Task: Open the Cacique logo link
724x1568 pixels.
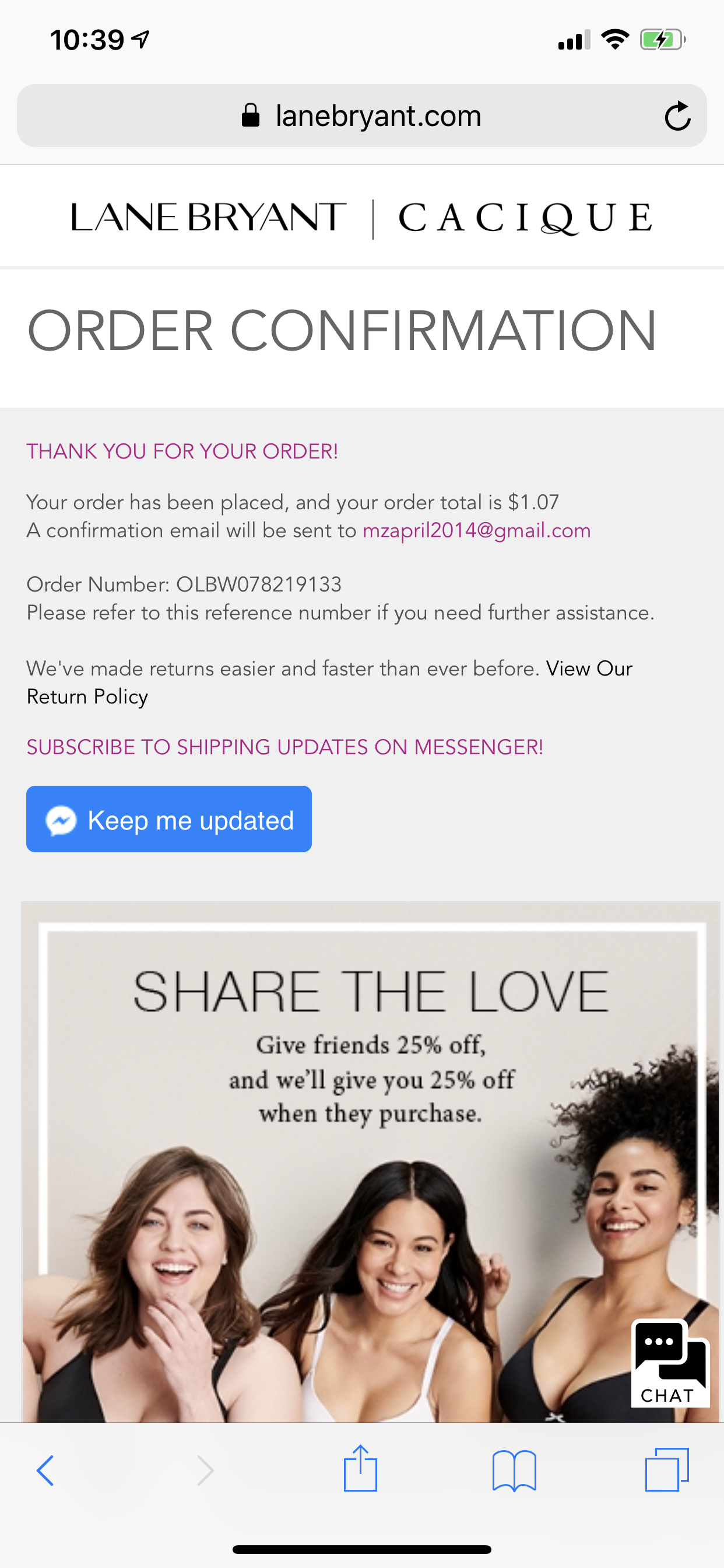Action: [525, 218]
